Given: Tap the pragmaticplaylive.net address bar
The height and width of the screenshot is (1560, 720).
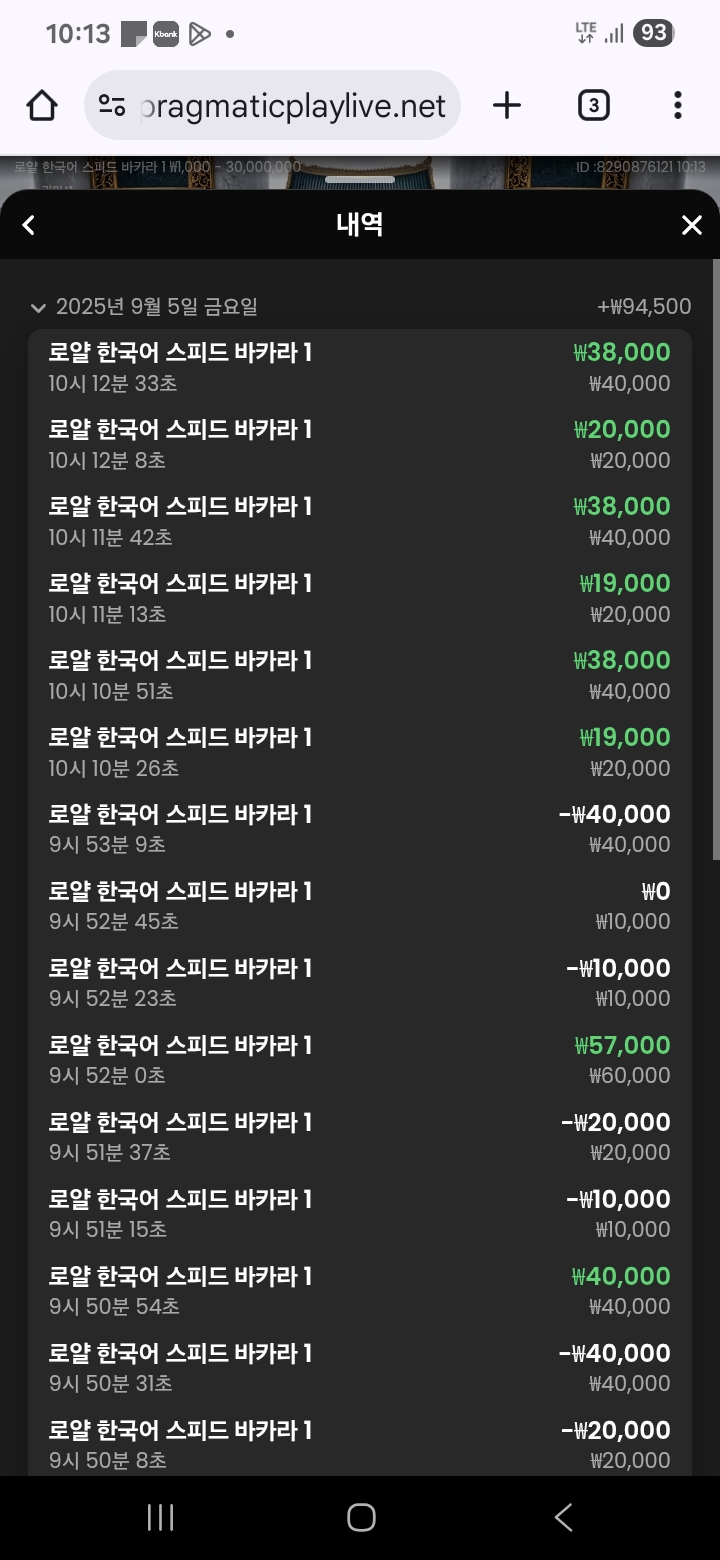Looking at the screenshot, I should click(272, 105).
